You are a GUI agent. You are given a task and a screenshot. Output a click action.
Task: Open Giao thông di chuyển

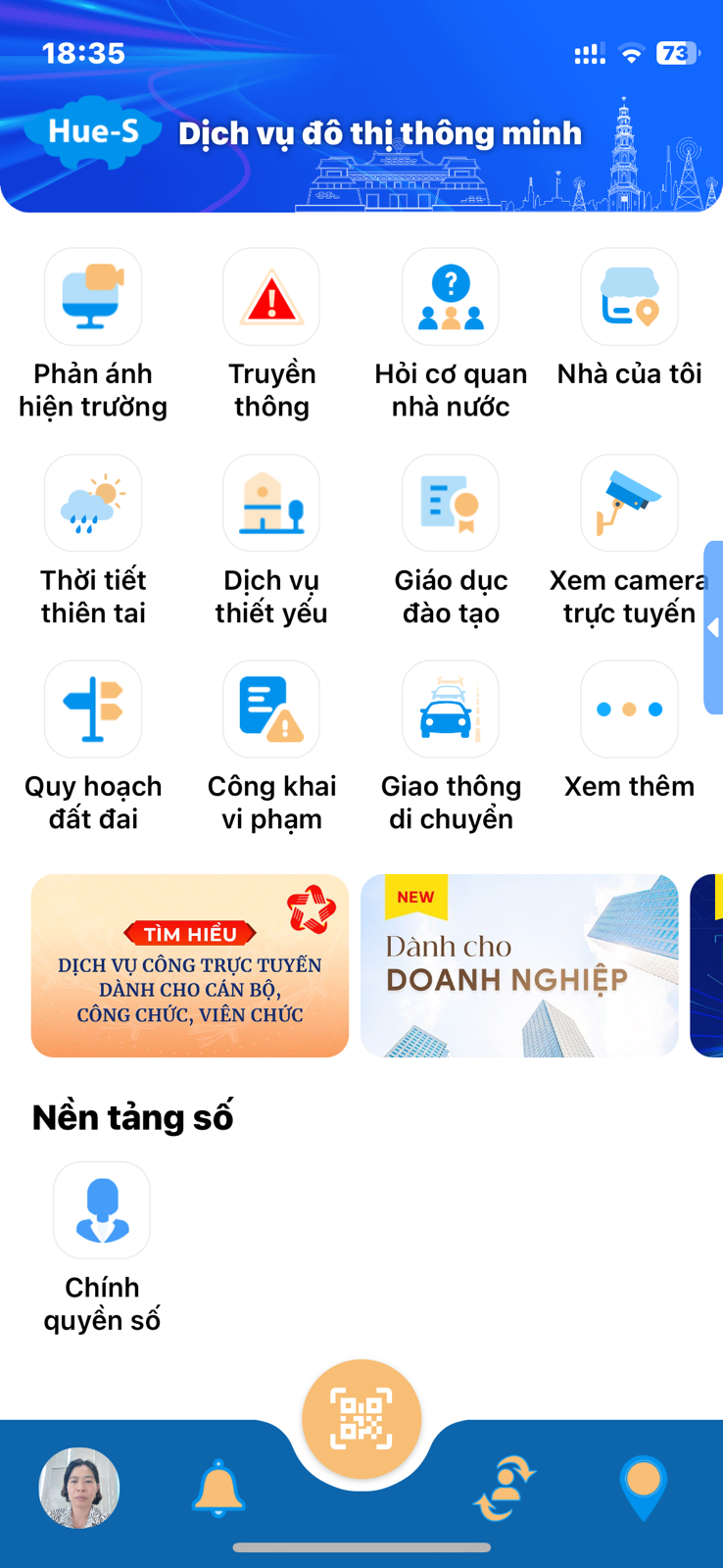[451, 710]
